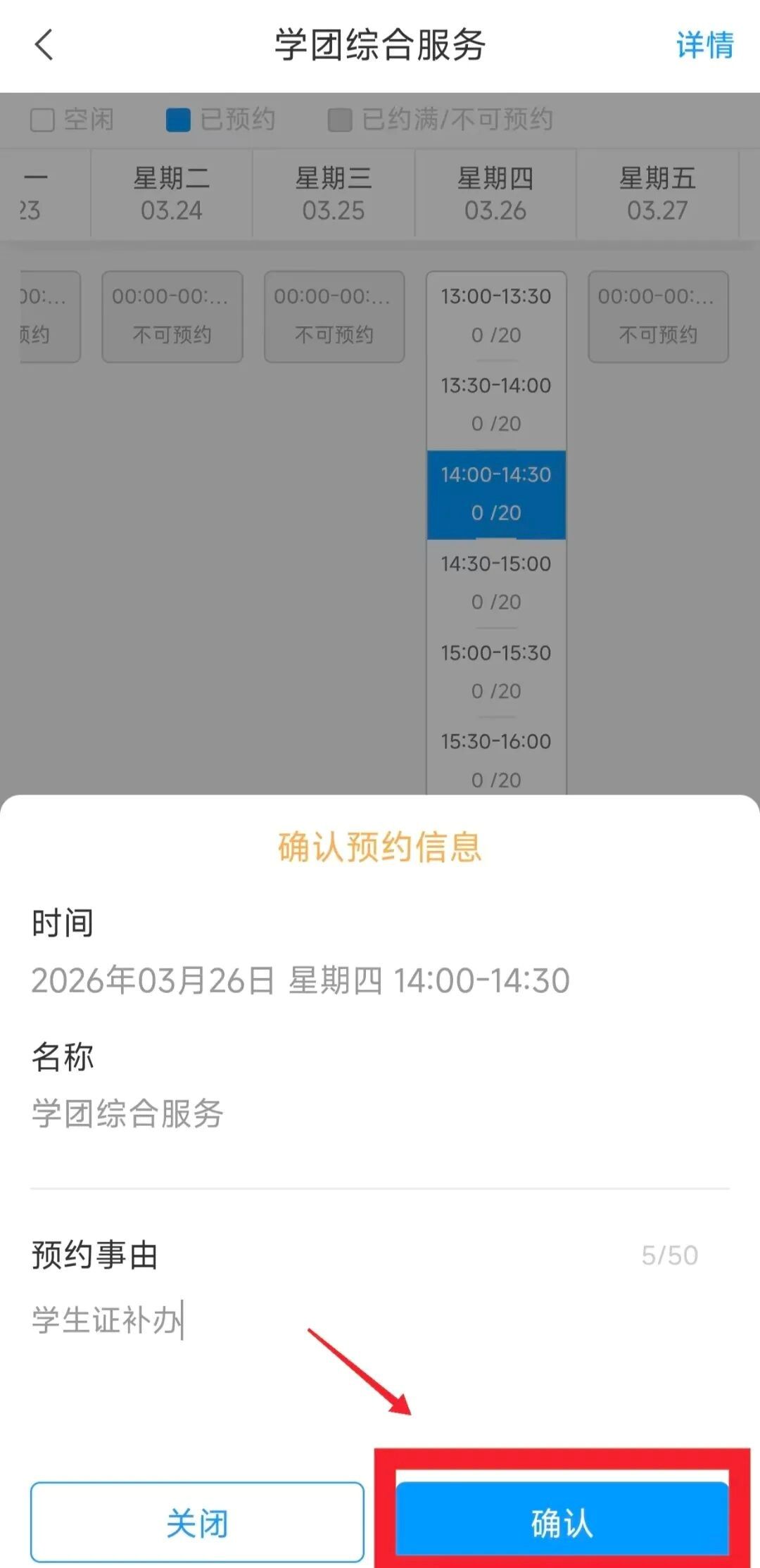This screenshot has width=760, height=1568.
Task: Tap 确认 to confirm the booking
Action: pos(562,1523)
